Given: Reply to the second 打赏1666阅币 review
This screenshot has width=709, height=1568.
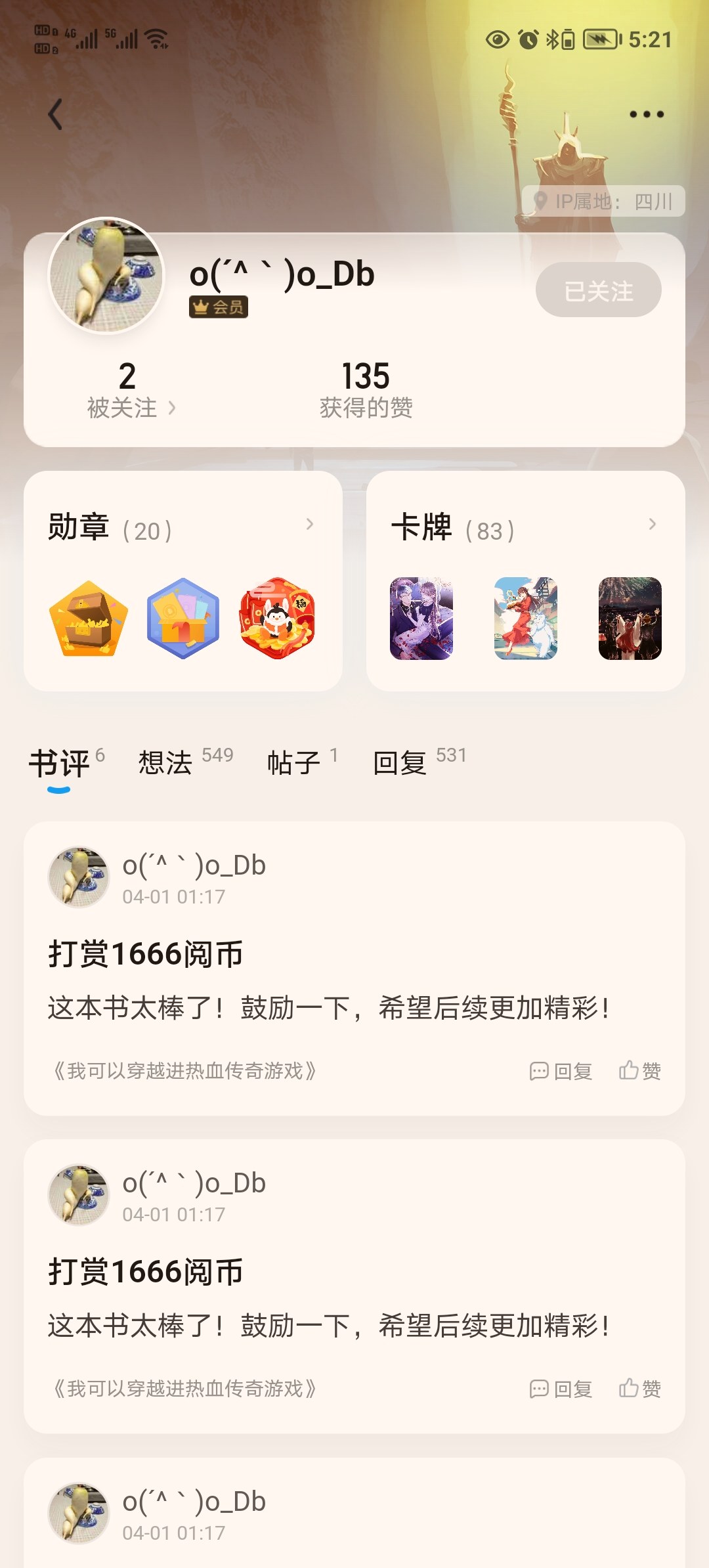Looking at the screenshot, I should point(561,1389).
